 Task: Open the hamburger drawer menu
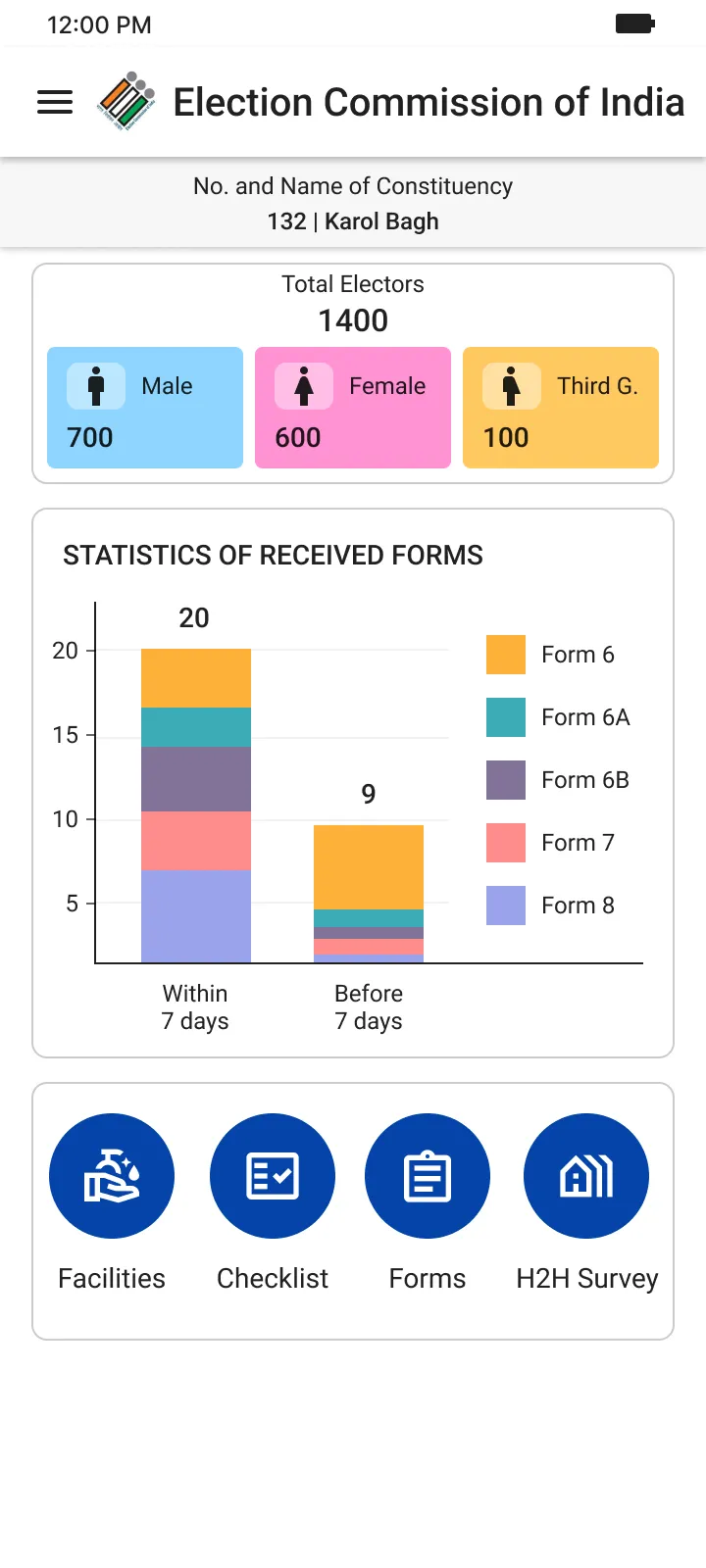click(55, 102)
